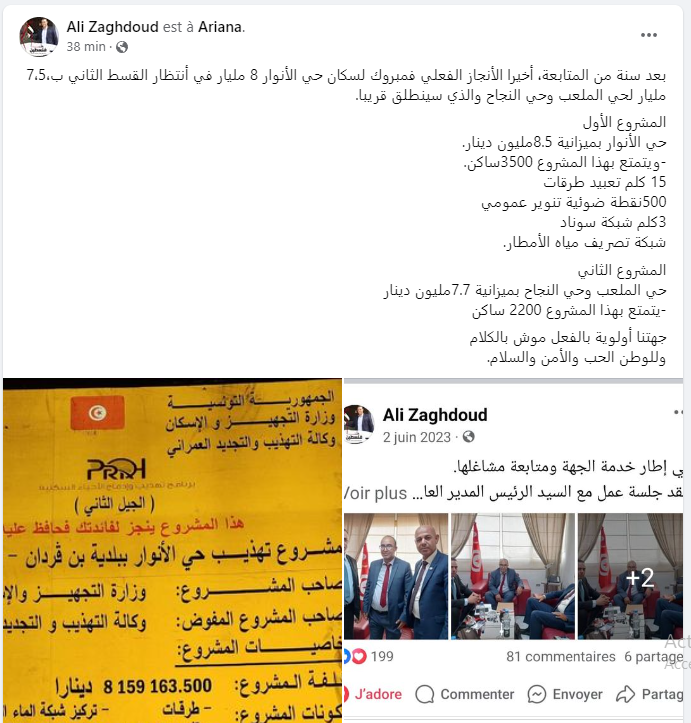Open Ali Zaghdoud's profile from post header
The image size is (691, 723).
tap(112, 26)
